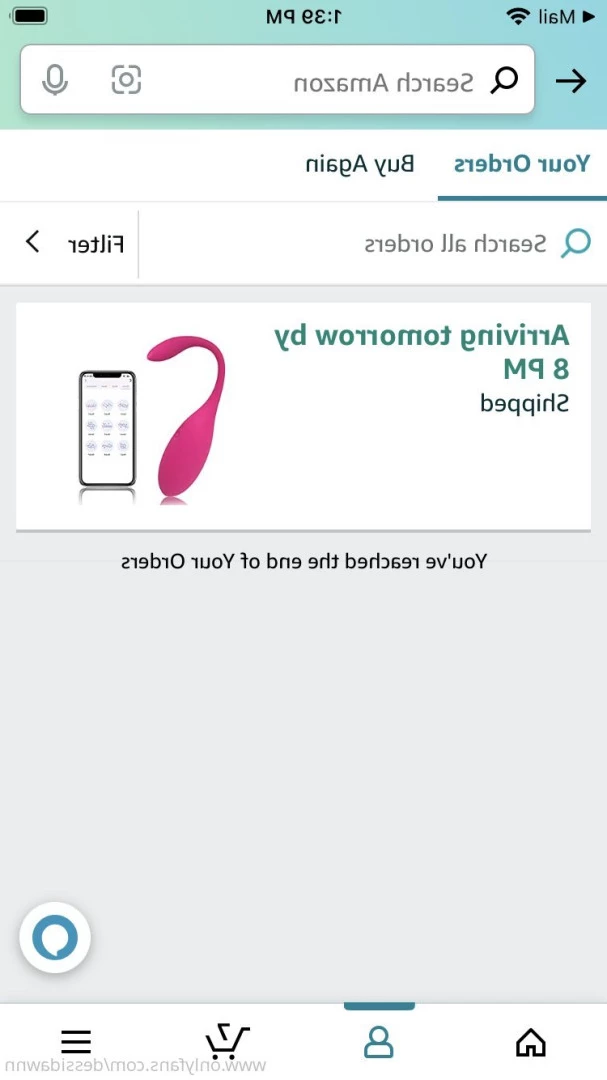The image size is (607, 1080).
Task: Go to the Home tab
Action: tap(531, 1042)
